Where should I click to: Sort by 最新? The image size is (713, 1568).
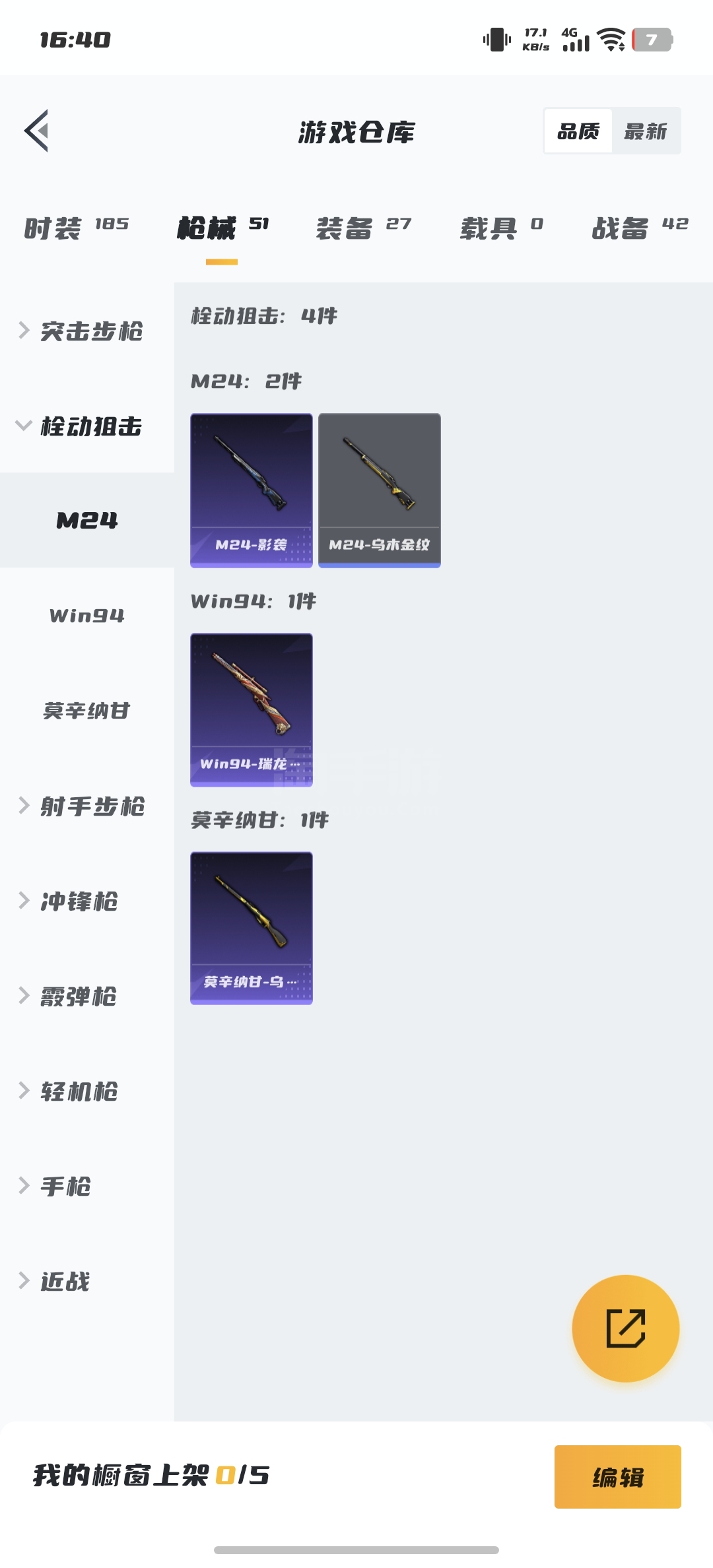[x=646, y=131]
